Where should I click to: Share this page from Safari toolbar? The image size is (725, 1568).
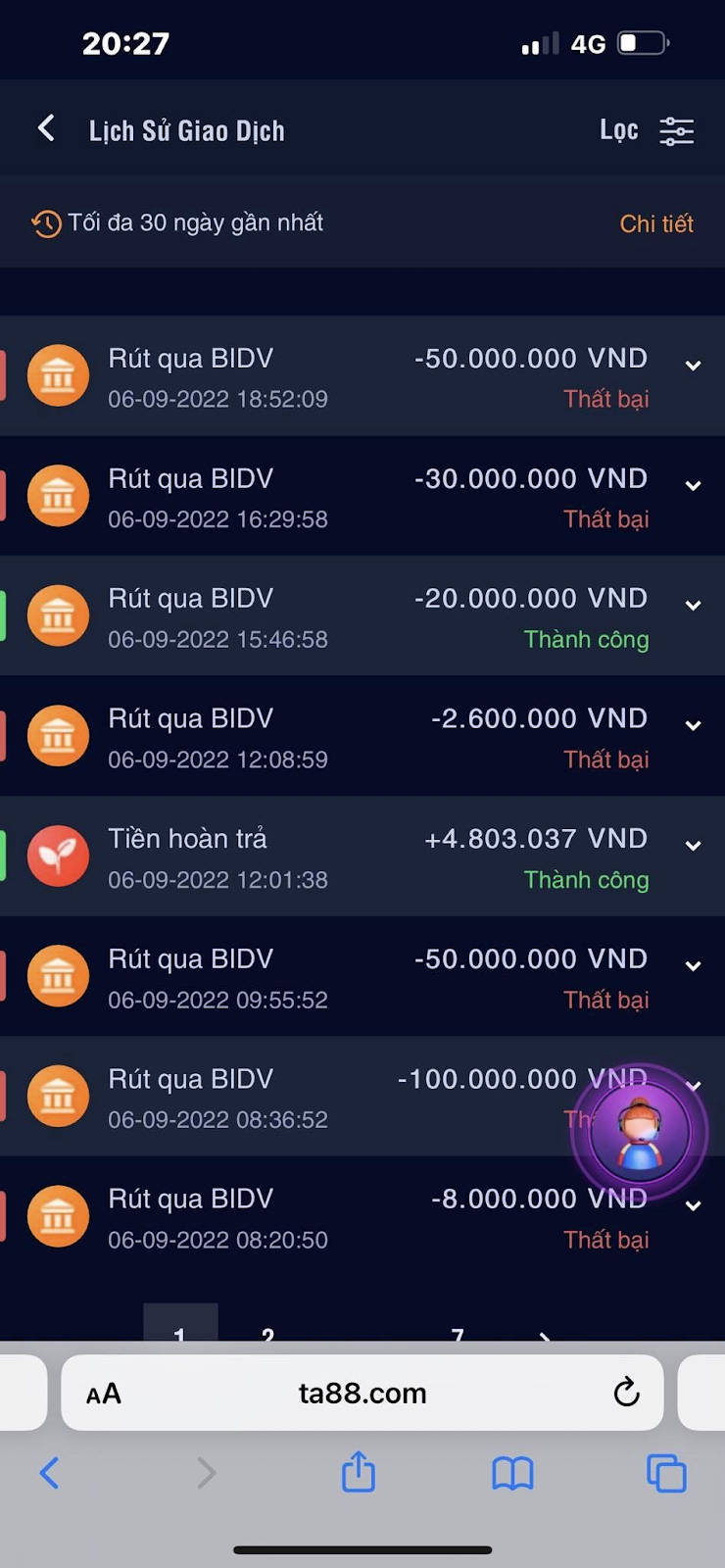click(359, 1472)
